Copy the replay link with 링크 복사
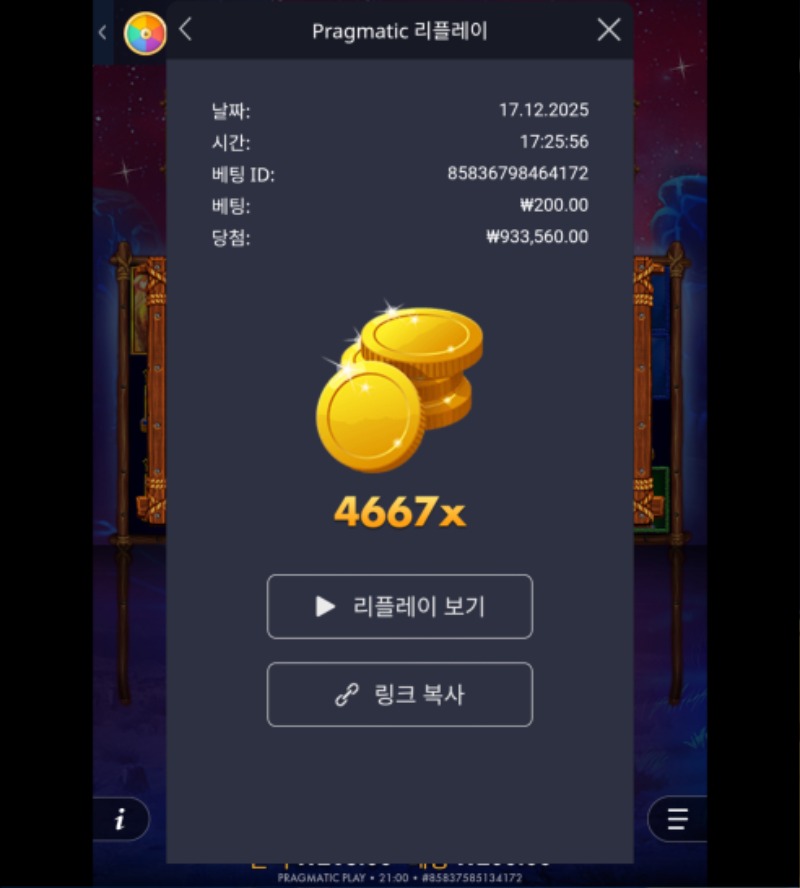Image resolution: width=800 pixels, height=888 pixels. (399, 695)
